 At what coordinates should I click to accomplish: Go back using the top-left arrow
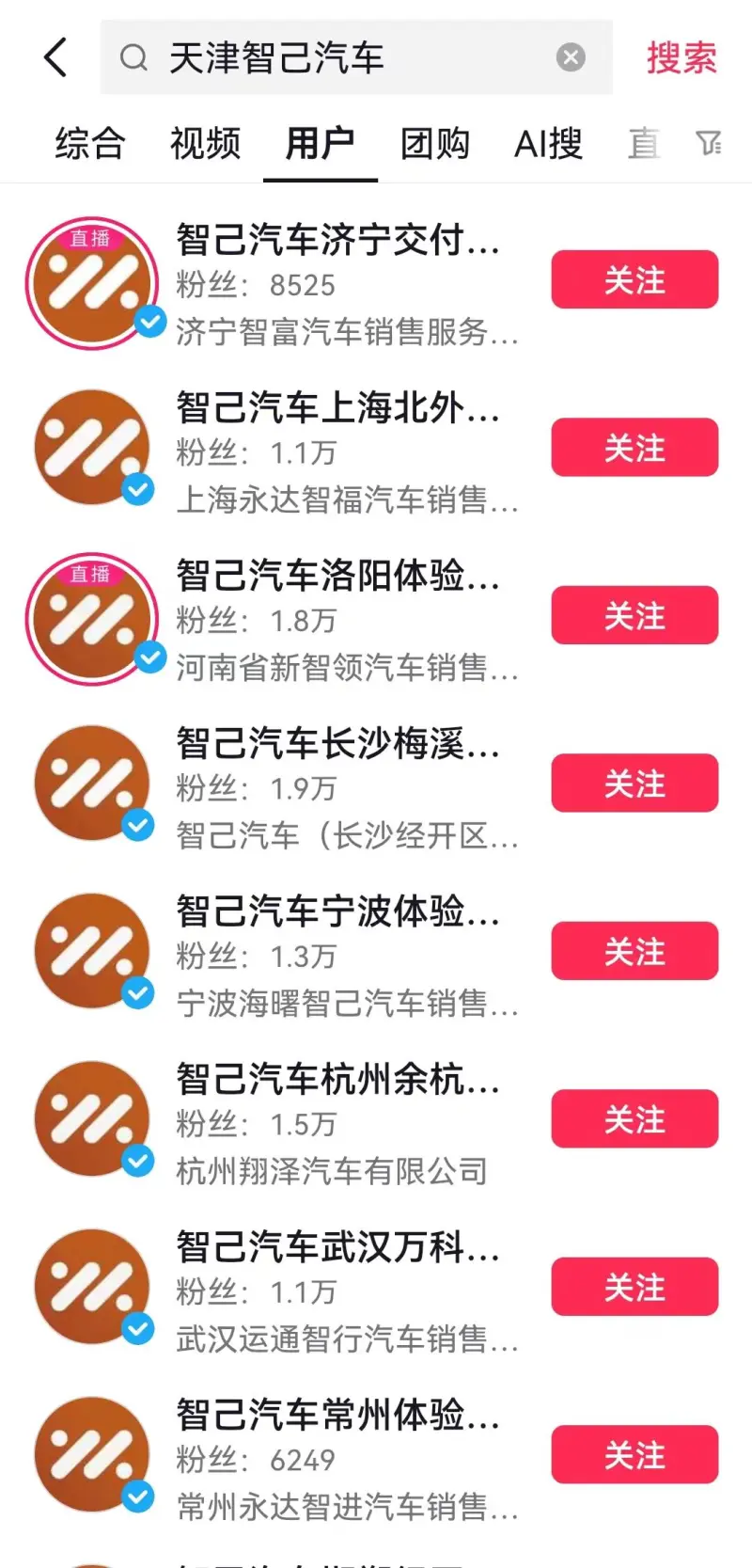(56, 57)
